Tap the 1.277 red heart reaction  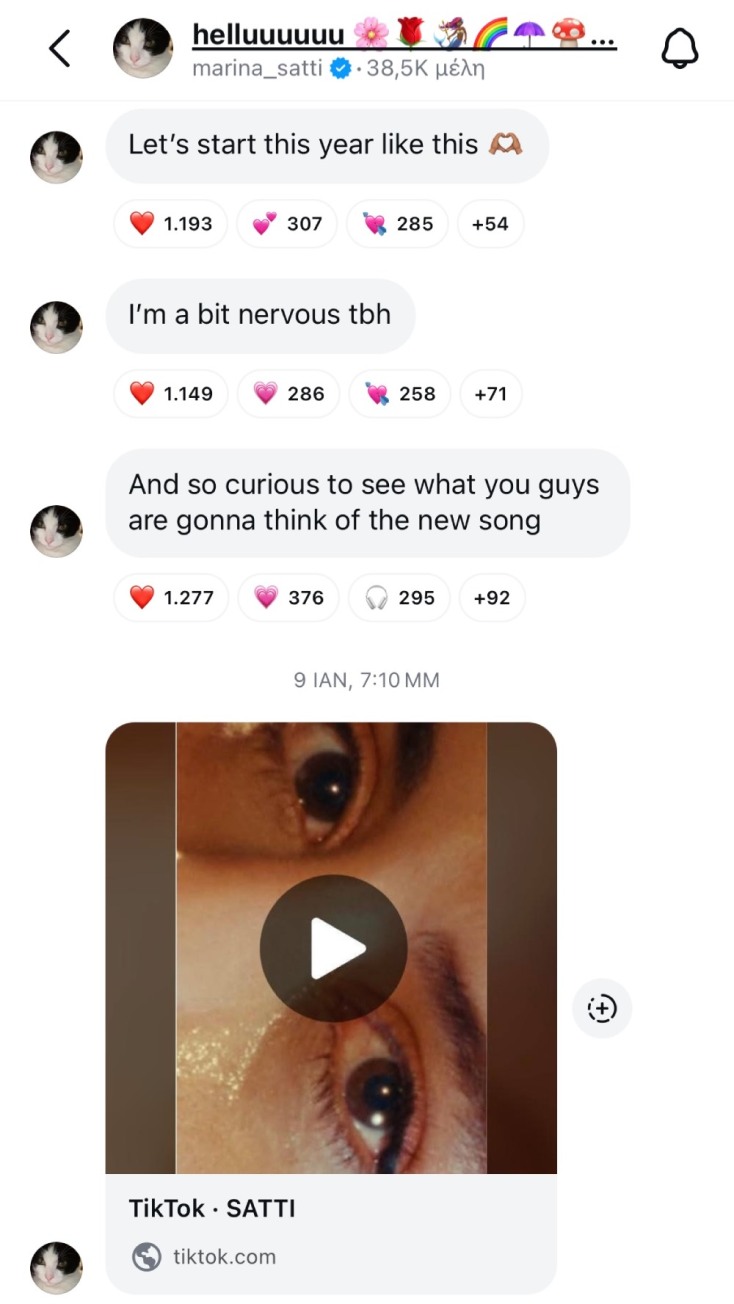pos(171,598)
